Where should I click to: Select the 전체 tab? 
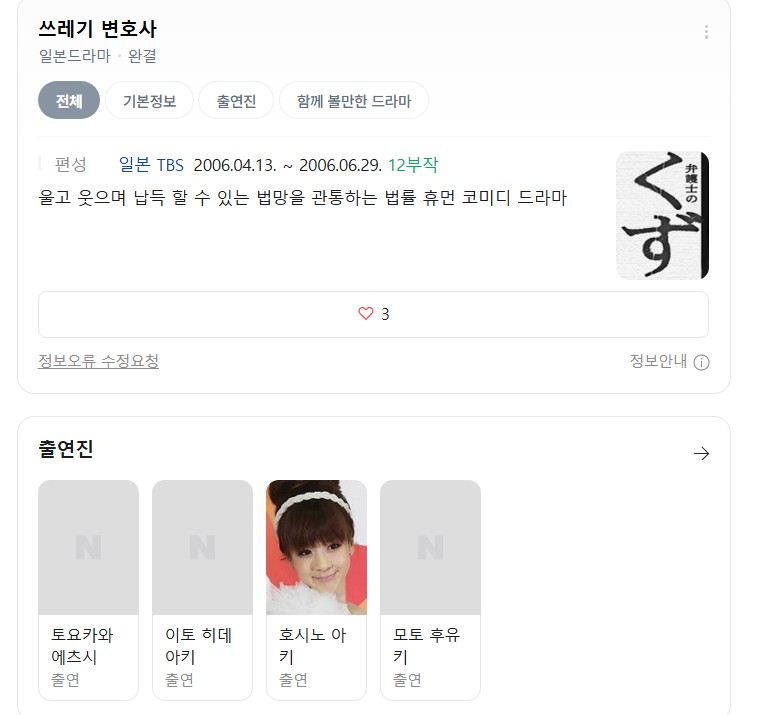[69, 100]
